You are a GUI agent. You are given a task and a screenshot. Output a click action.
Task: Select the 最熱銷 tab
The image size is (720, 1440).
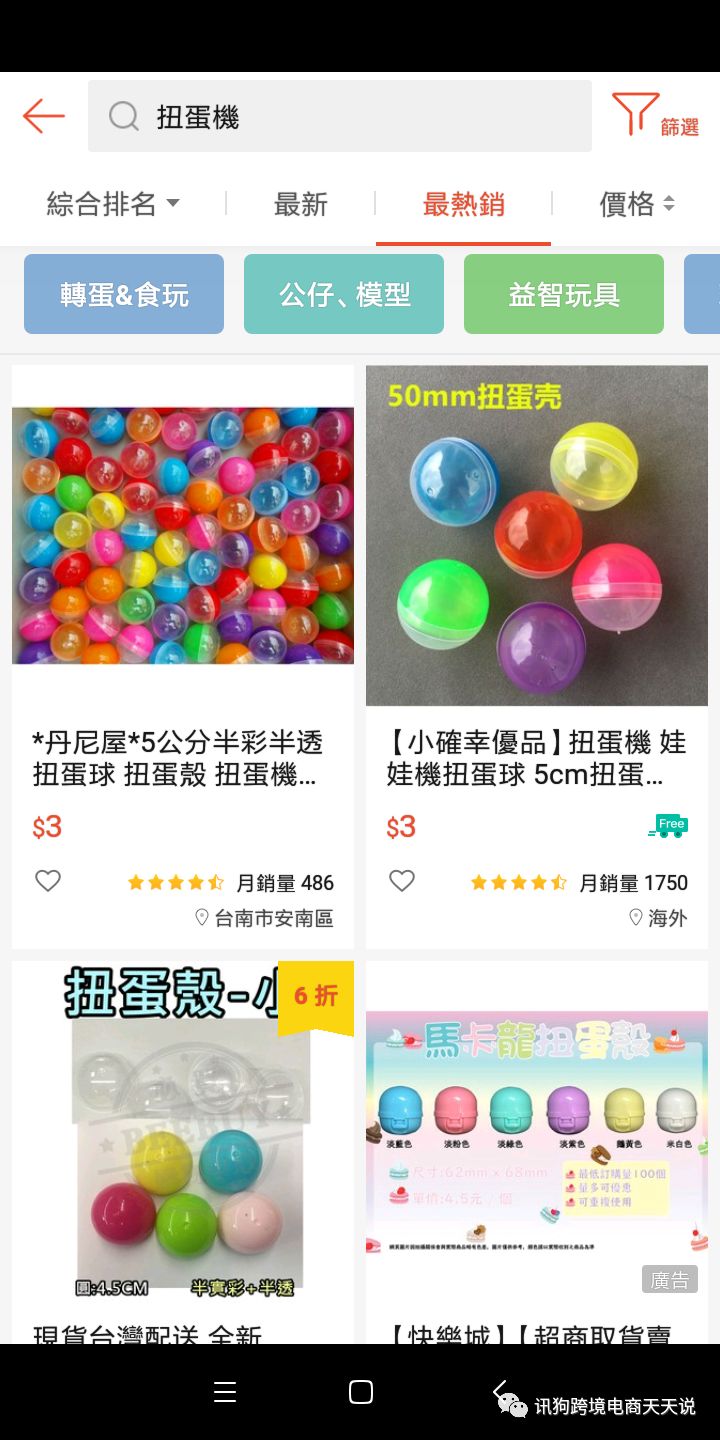pyautogui.click(x=463, y=204)
